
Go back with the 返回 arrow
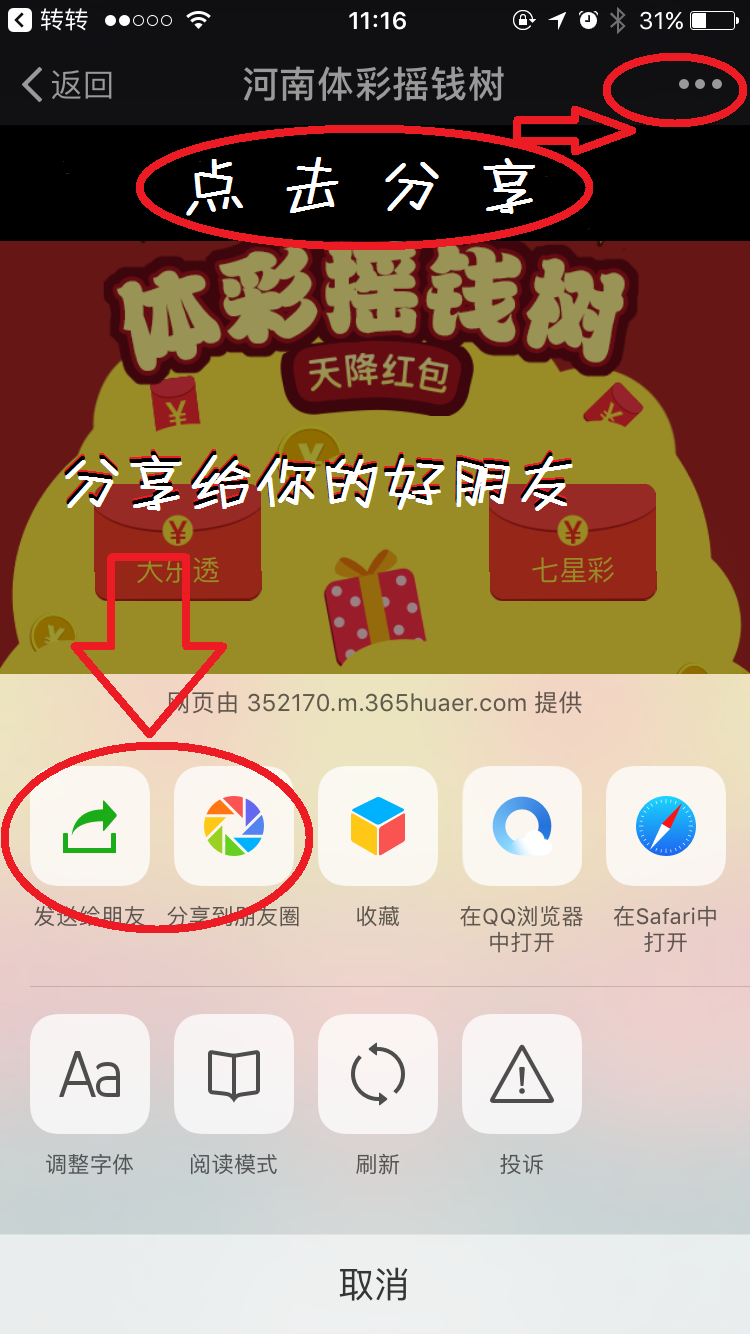coord(66,85)
